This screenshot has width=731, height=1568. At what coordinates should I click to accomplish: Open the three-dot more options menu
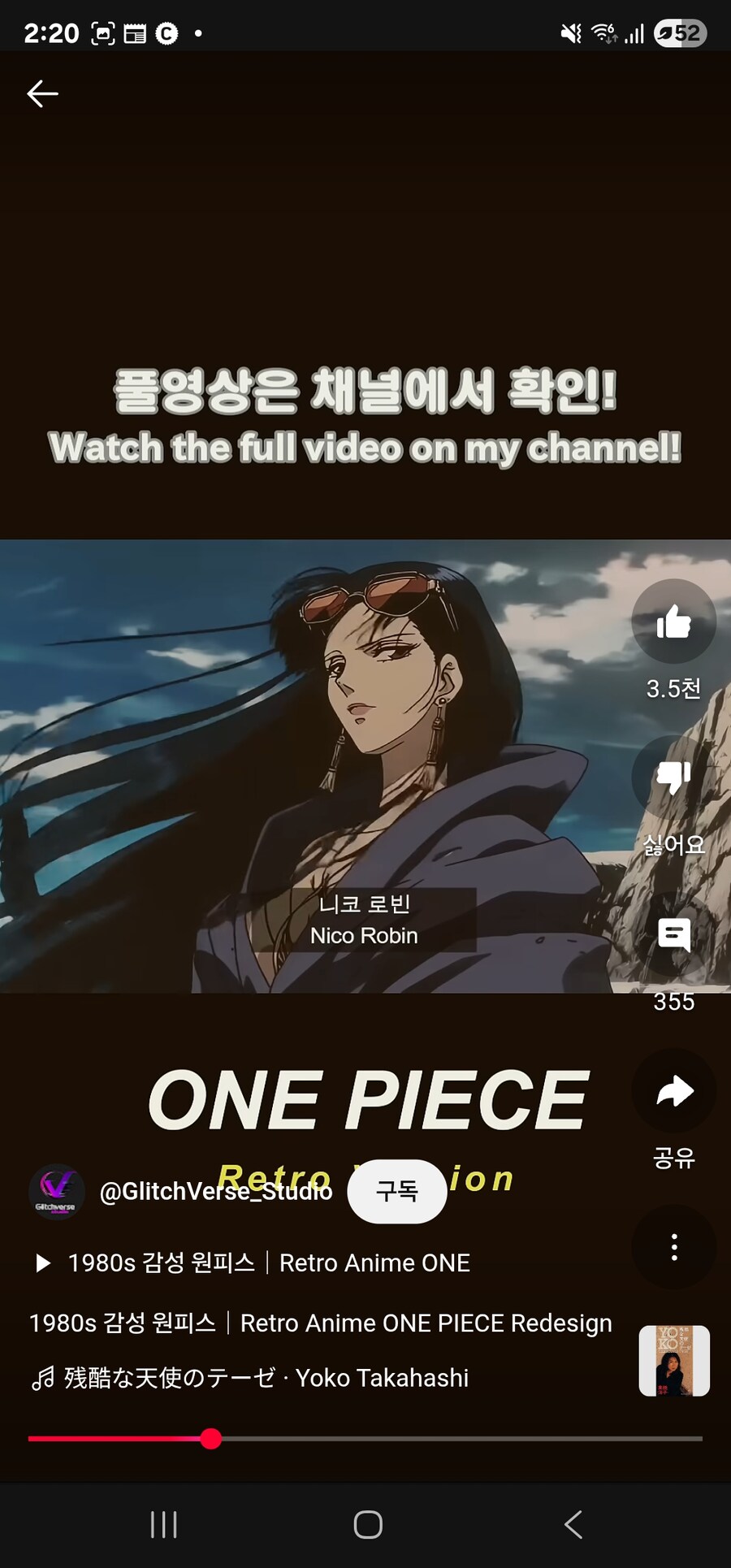[673, 1247]
